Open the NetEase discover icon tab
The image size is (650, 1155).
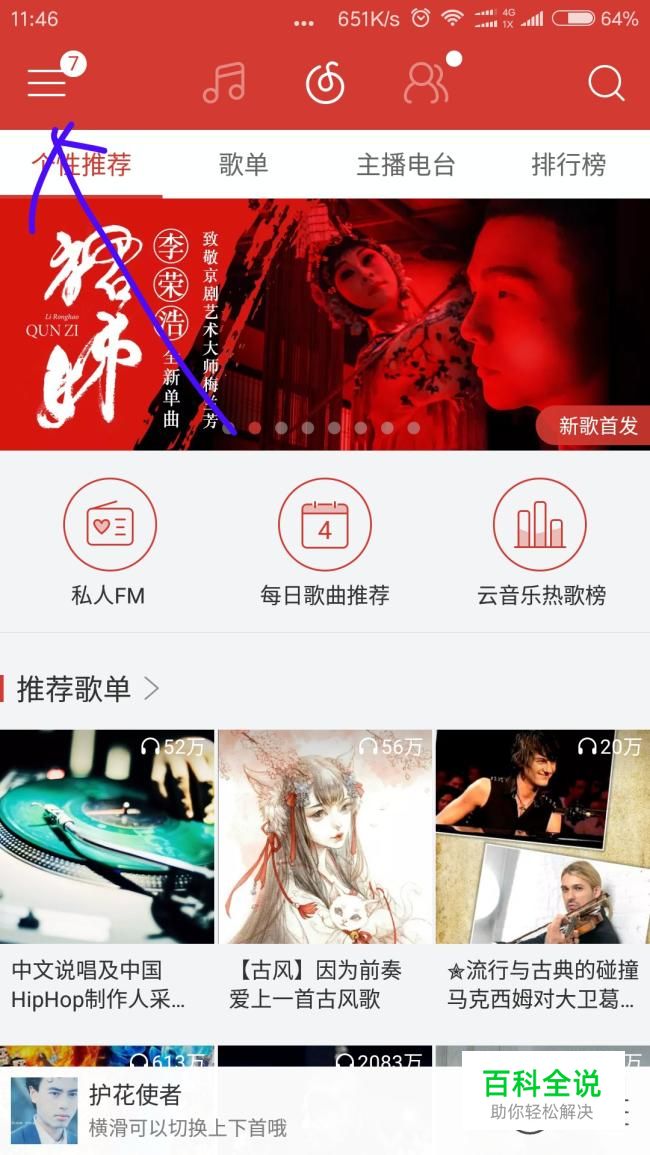pos(325,83)
